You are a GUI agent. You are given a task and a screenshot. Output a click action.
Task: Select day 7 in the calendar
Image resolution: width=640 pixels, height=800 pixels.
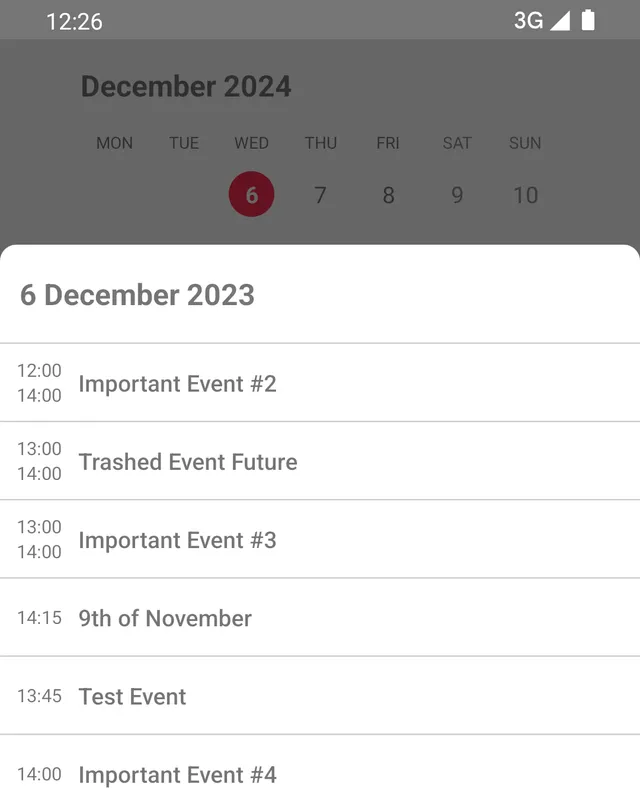click(x=320, y=195)
